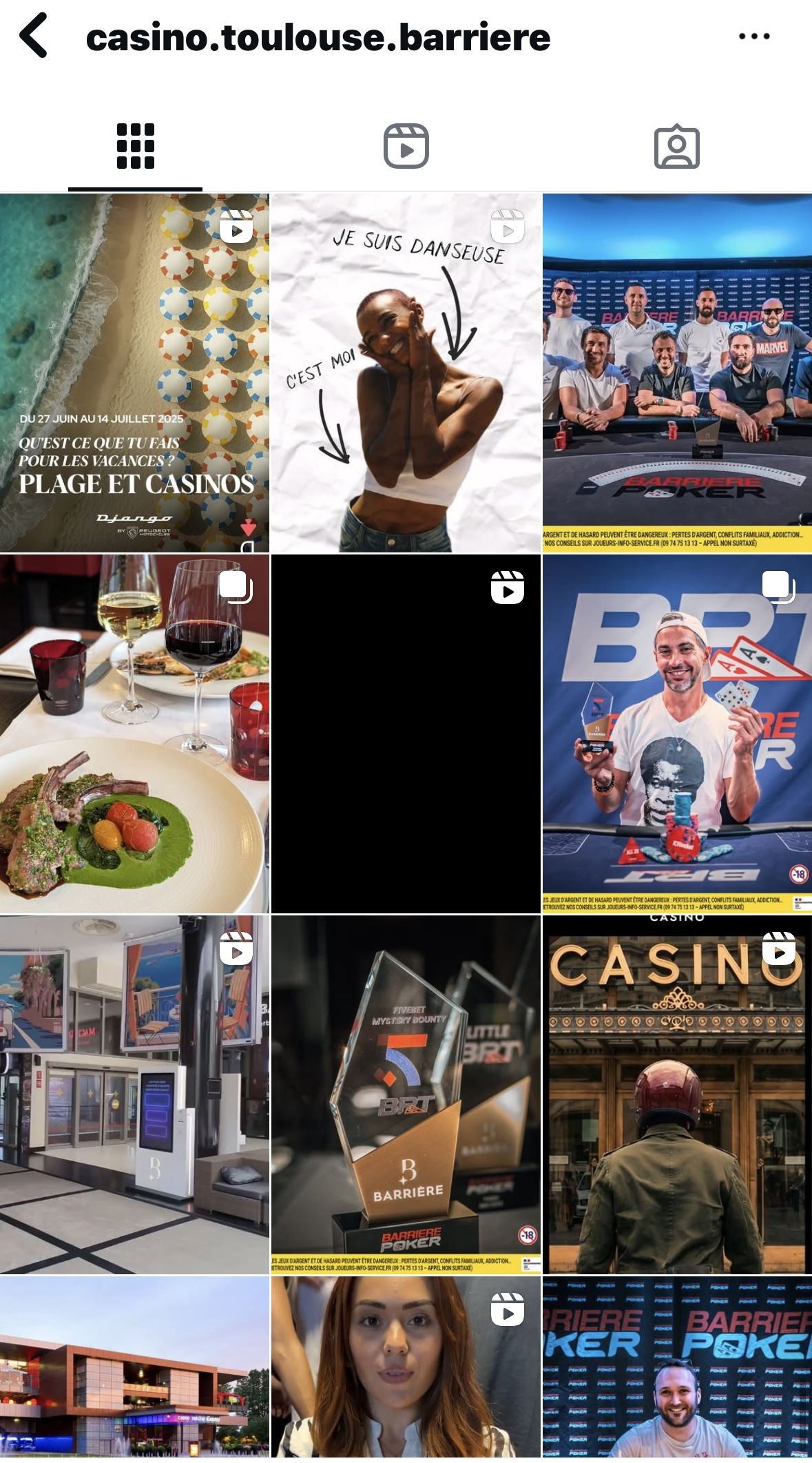Open the poker table group photo post
The height and width of the screenshot is (1463, 812).
point(677,373)
